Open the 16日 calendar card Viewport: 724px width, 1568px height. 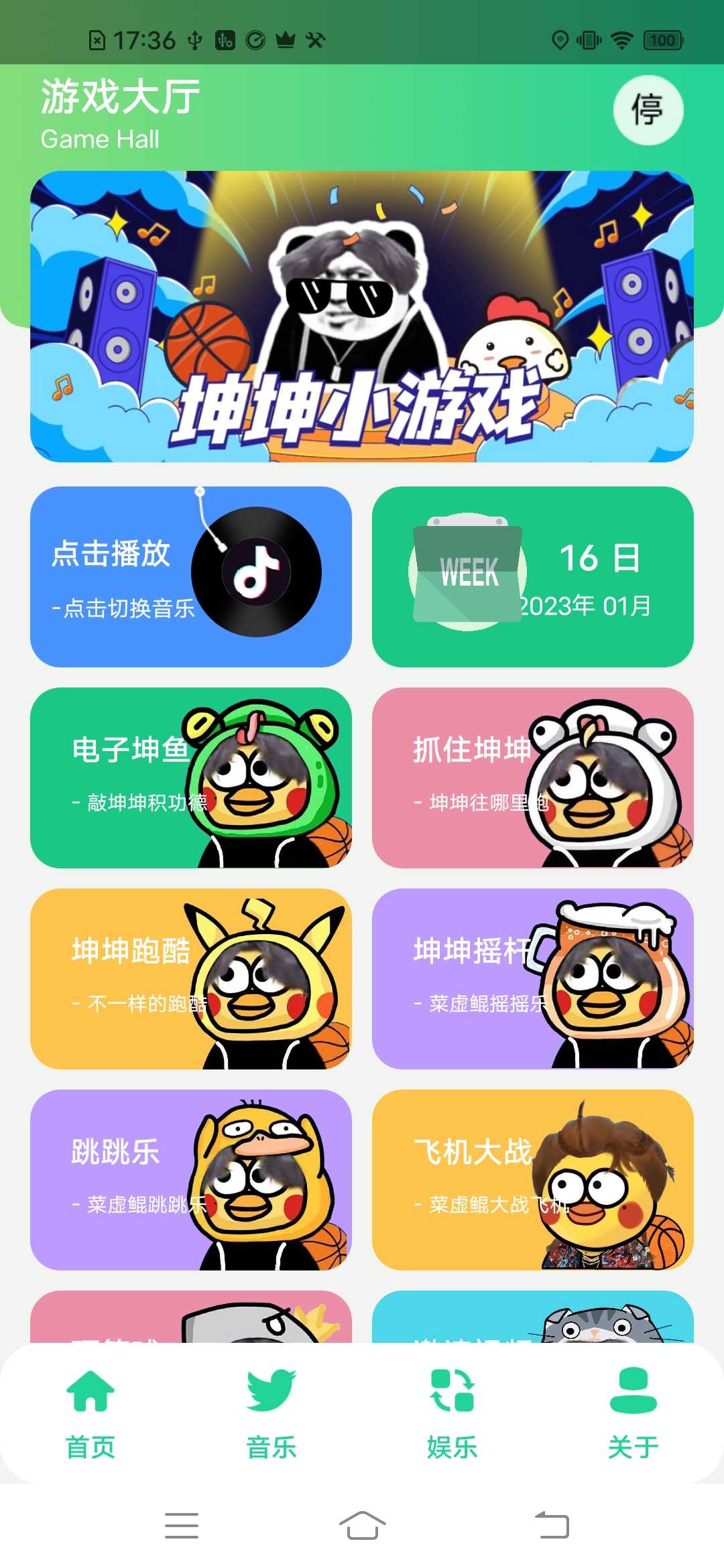[x=533, y=576]
